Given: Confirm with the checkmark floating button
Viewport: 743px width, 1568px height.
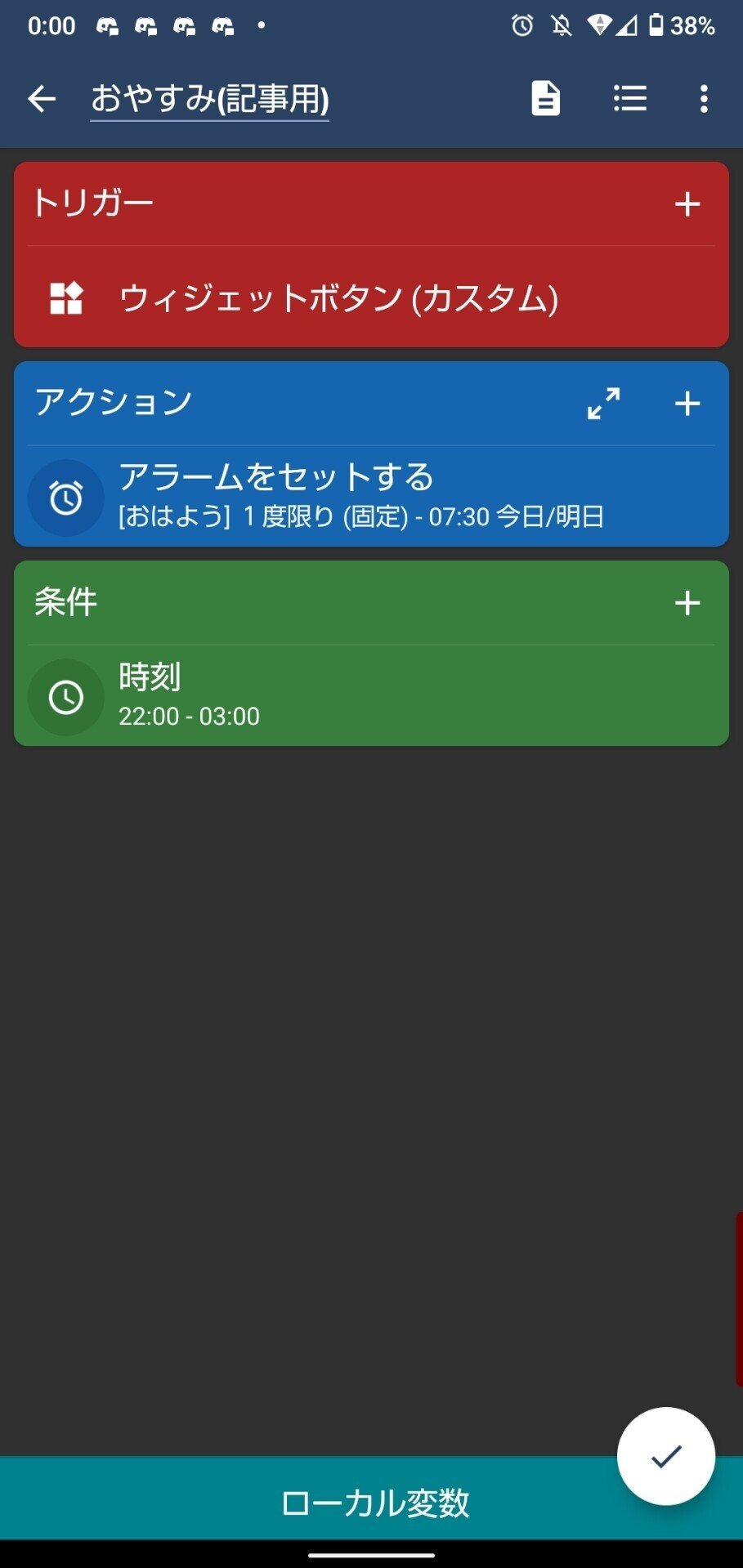Looking at the screenshot, I should pos(665,1455).
